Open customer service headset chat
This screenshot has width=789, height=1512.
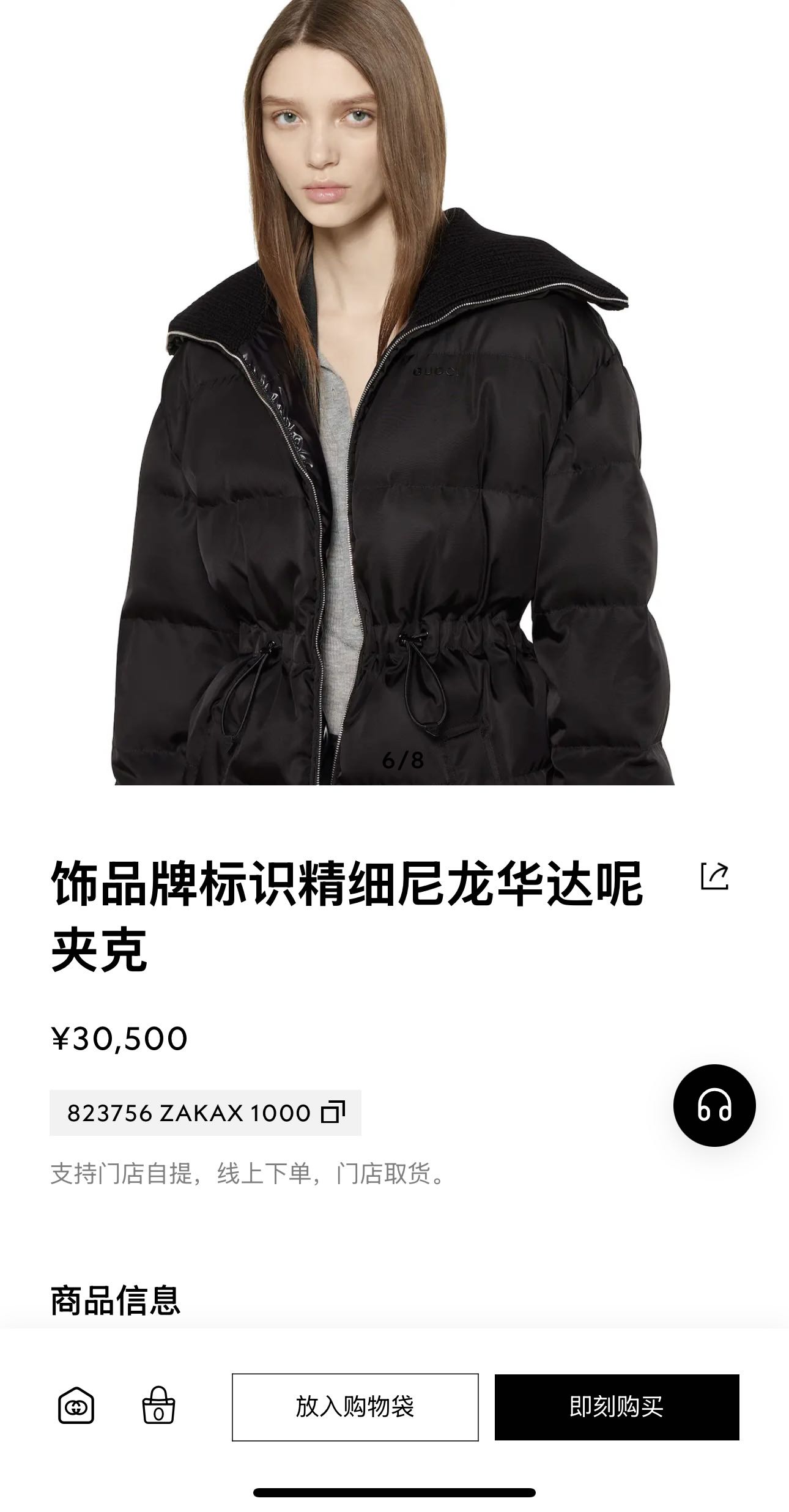[714, 1105]
